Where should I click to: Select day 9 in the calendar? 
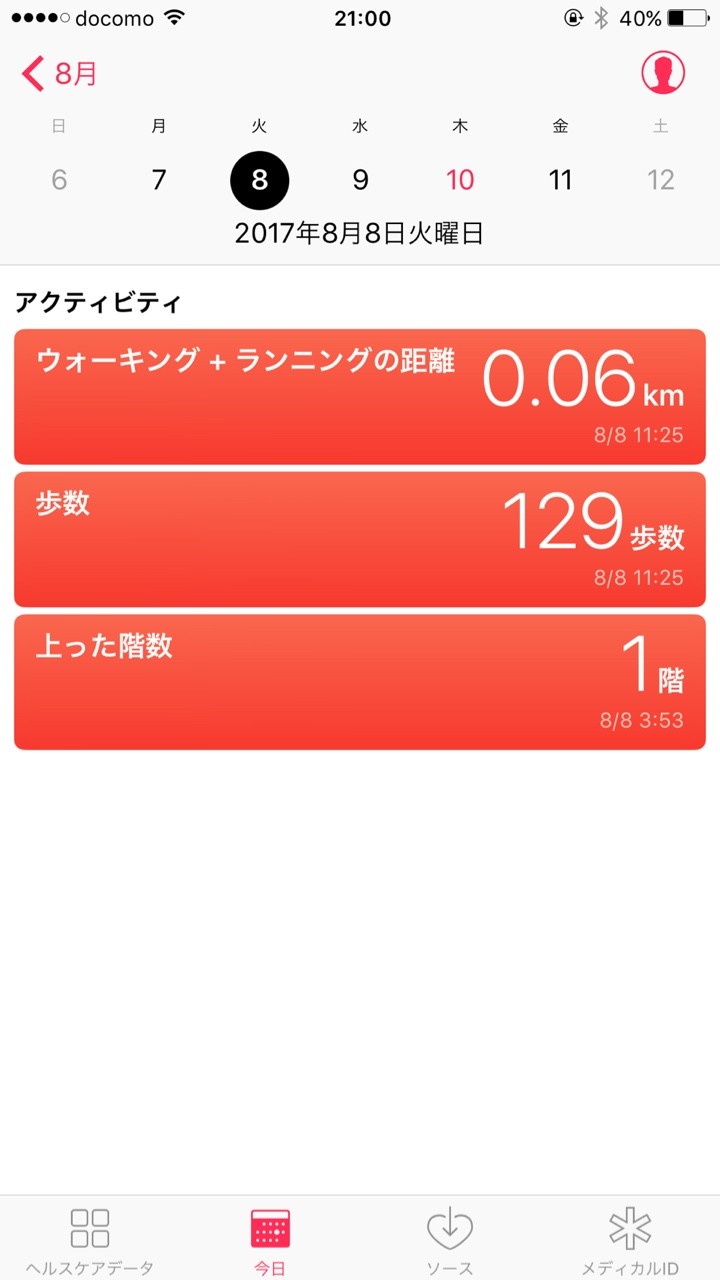[x=360, y=180]
